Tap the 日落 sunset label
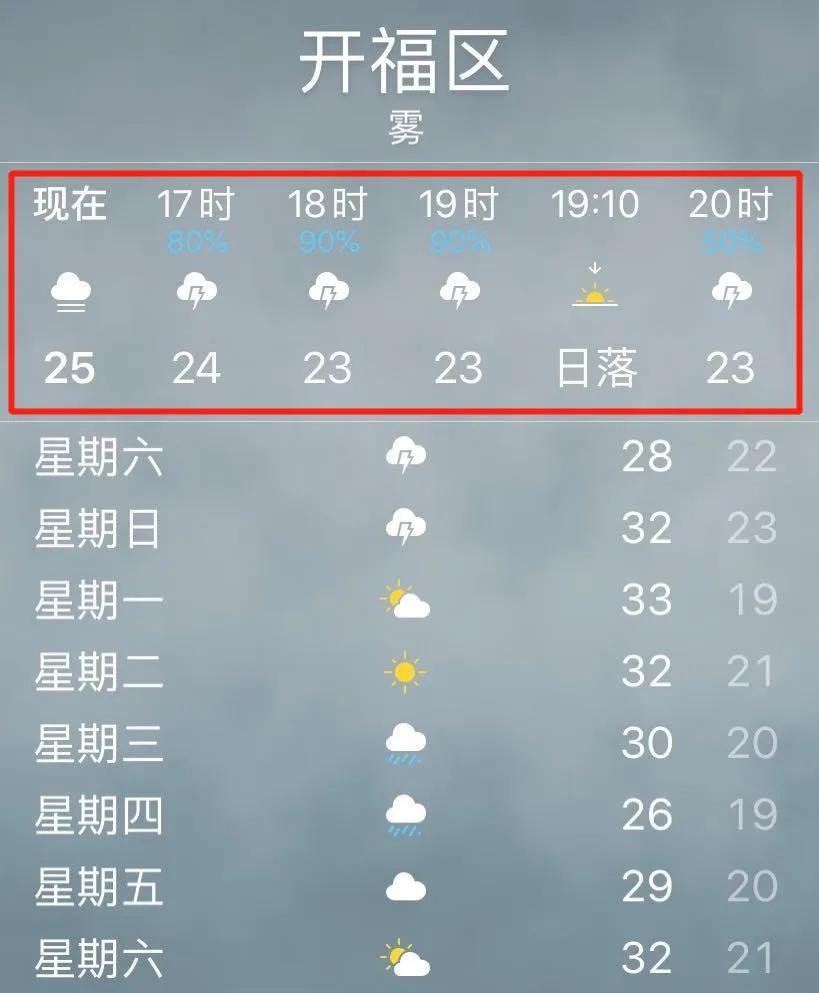Image resolution: width=819 pixels, height=993 pixels. click(x=595, y=369)
